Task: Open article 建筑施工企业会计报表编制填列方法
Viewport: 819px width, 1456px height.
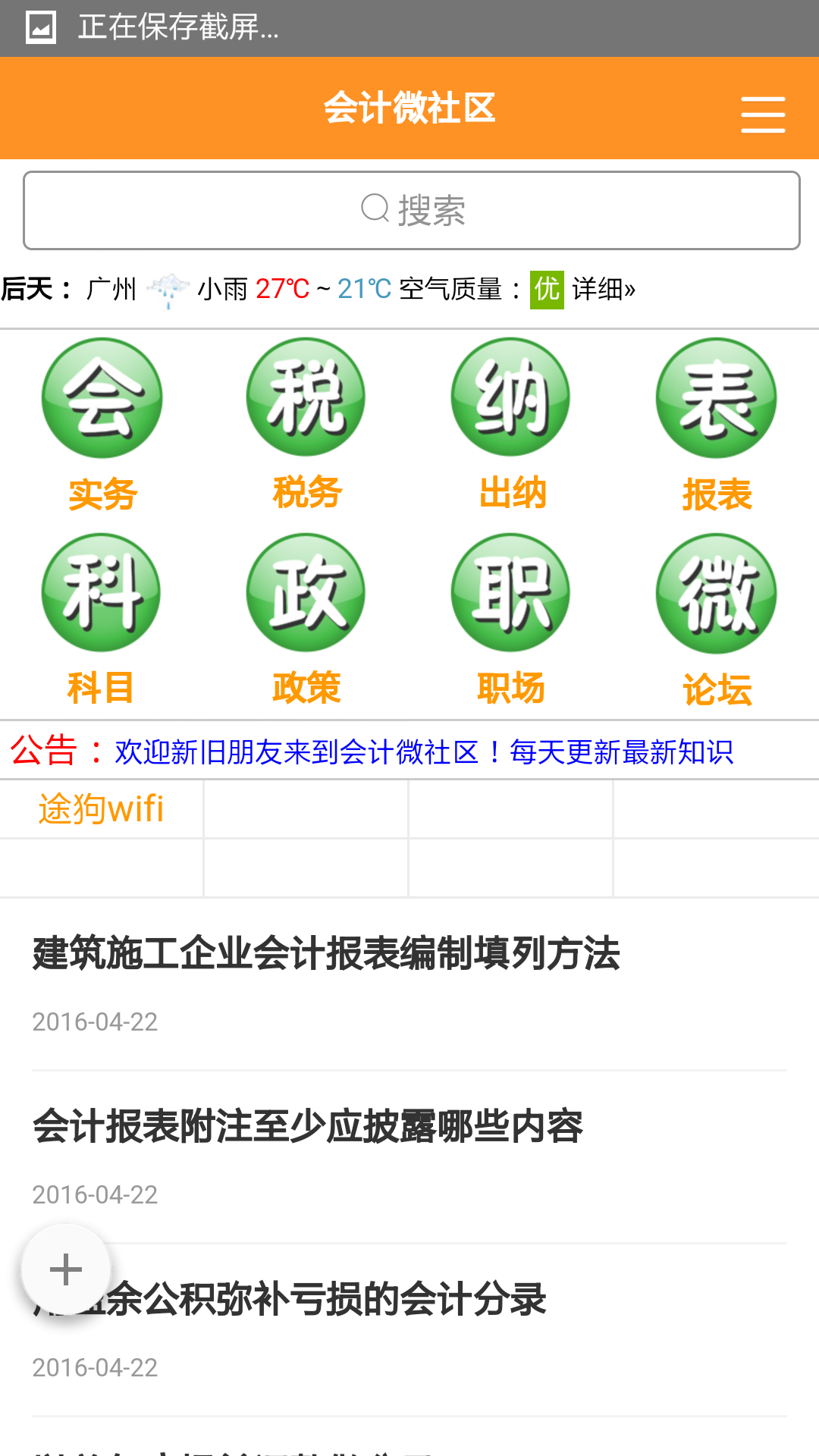Action: [326, 957]
